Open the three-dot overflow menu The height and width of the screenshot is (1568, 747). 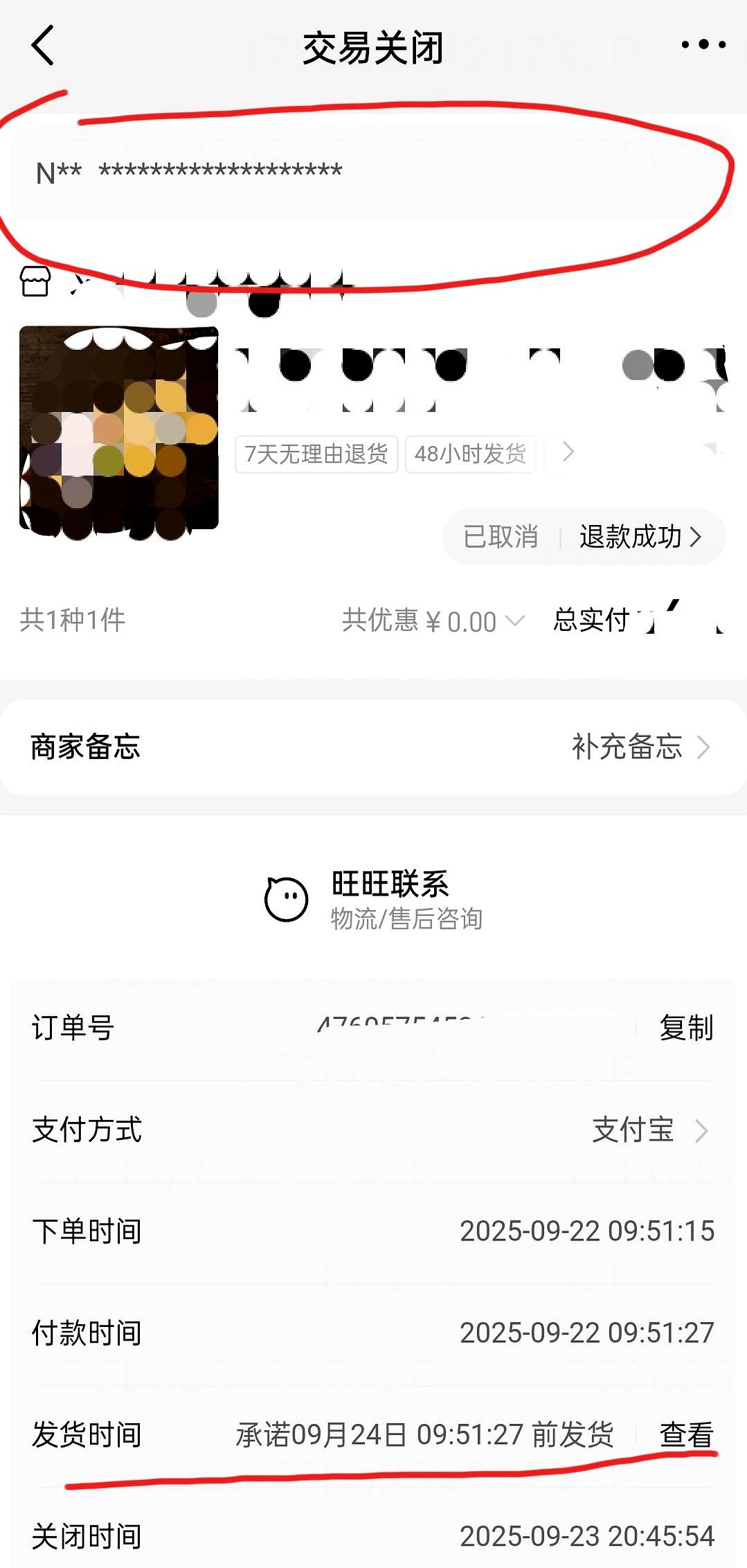703,45
